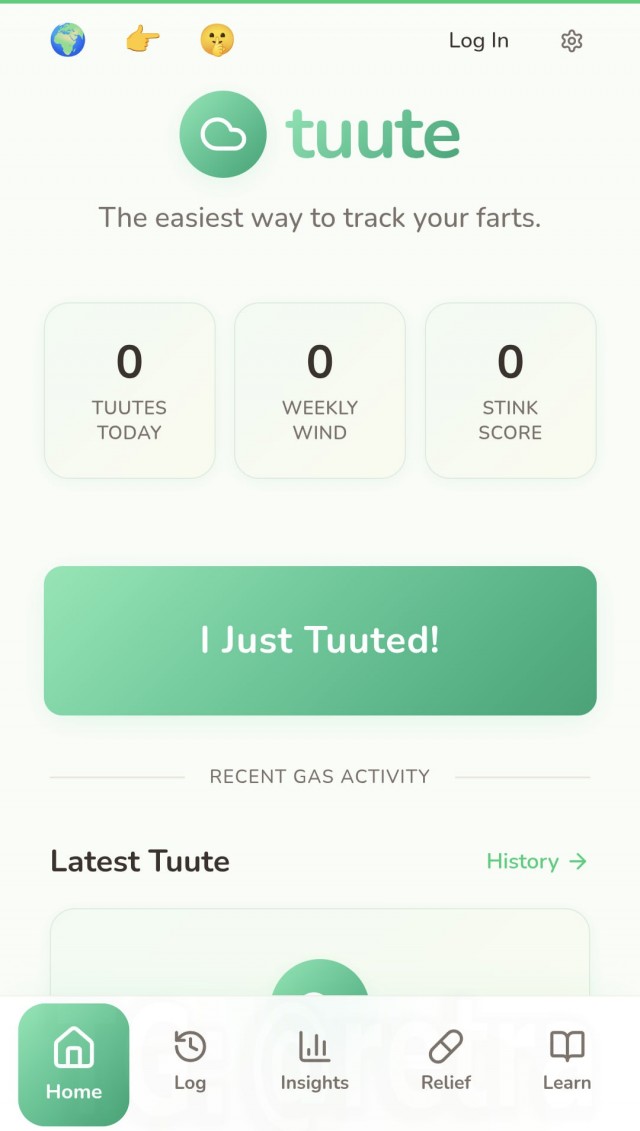640x1131 pixels.
Task: Tap the pointing hand emoji icon
Action: (143, 41)
